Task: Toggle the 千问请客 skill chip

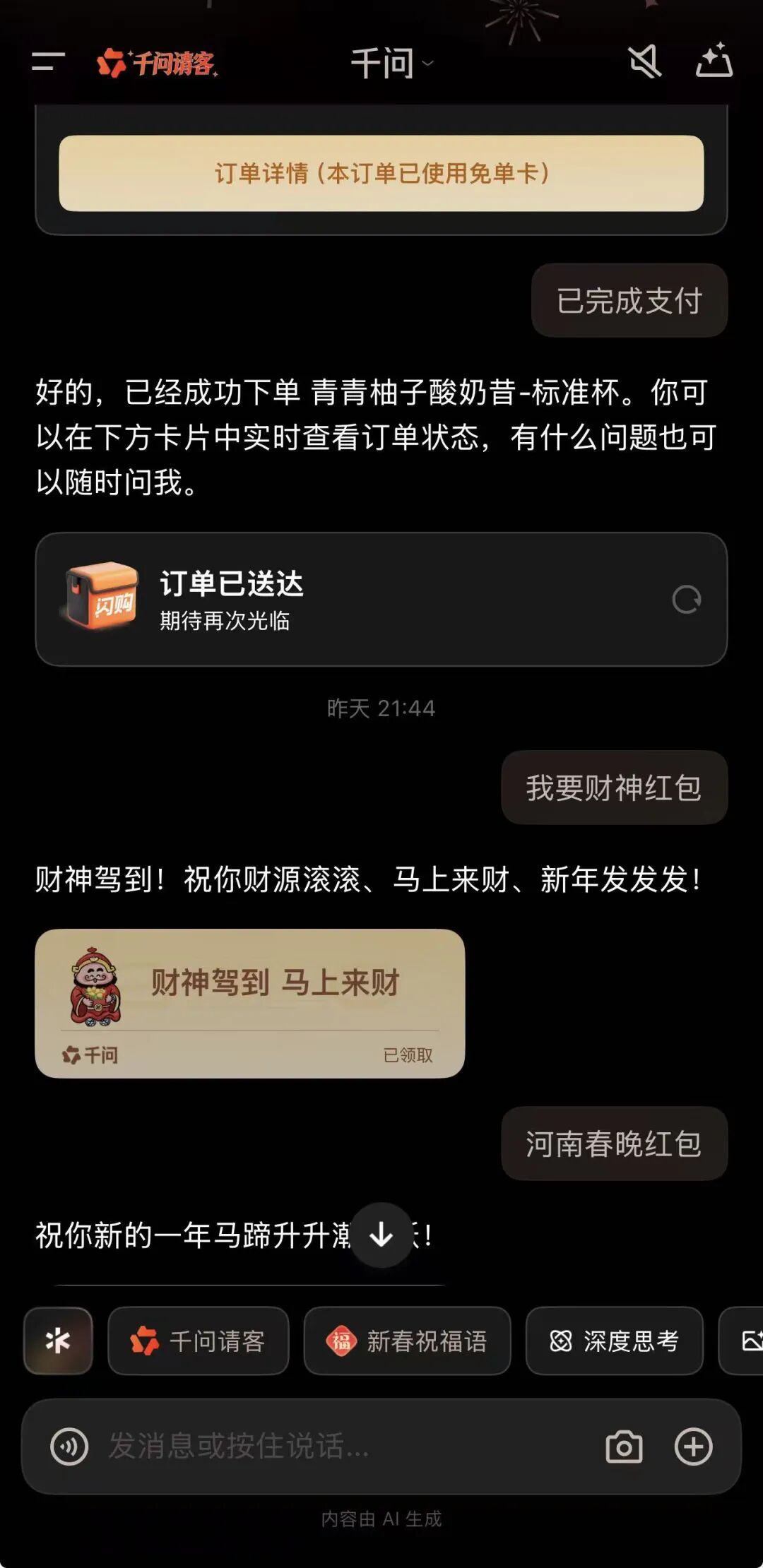Action: [x=199, y=1341]
